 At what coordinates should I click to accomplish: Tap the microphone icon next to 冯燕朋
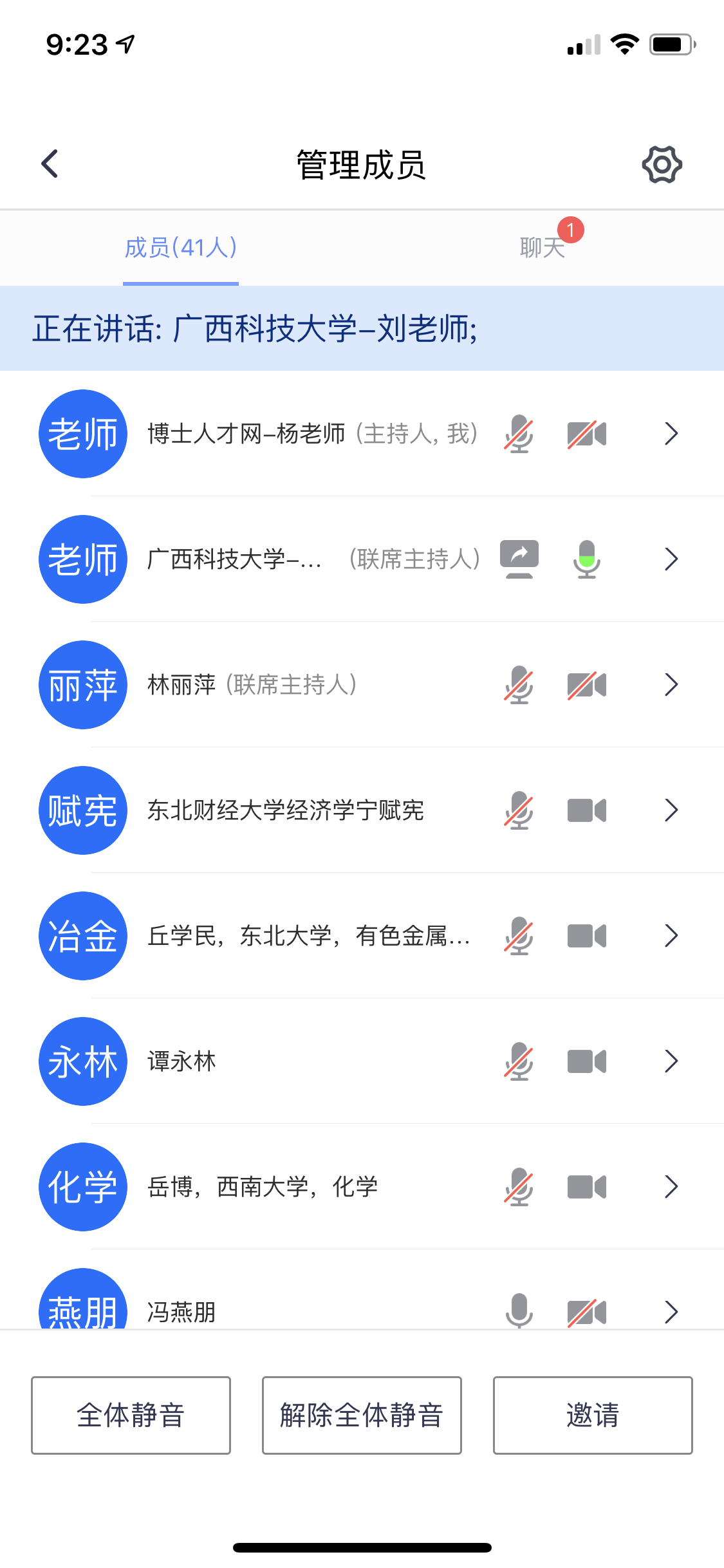pos(519,1311)
